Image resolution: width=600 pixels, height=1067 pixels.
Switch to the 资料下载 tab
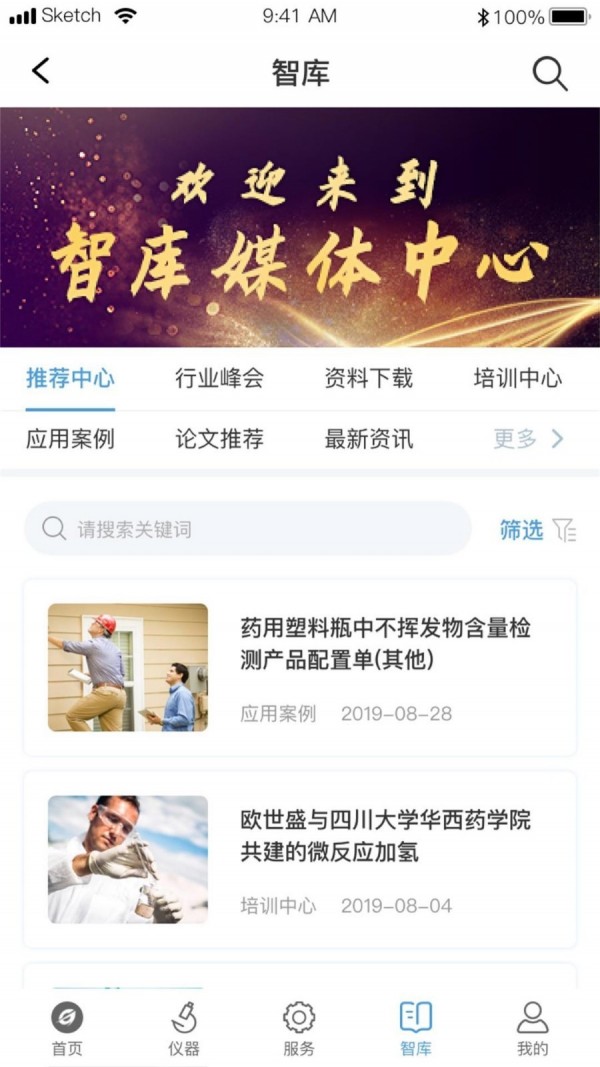[x=368, y=379]
